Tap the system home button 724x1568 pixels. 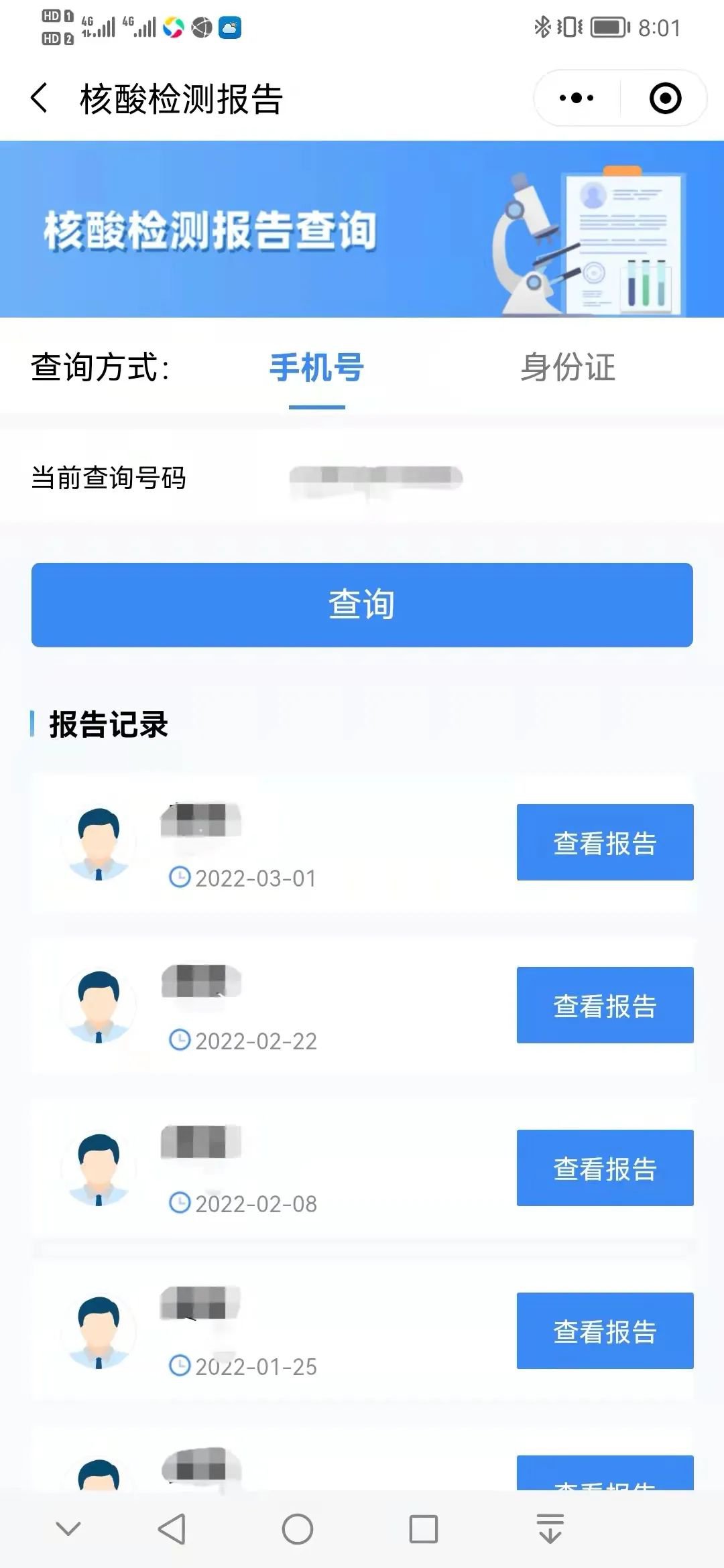[x=298, y=1529]
